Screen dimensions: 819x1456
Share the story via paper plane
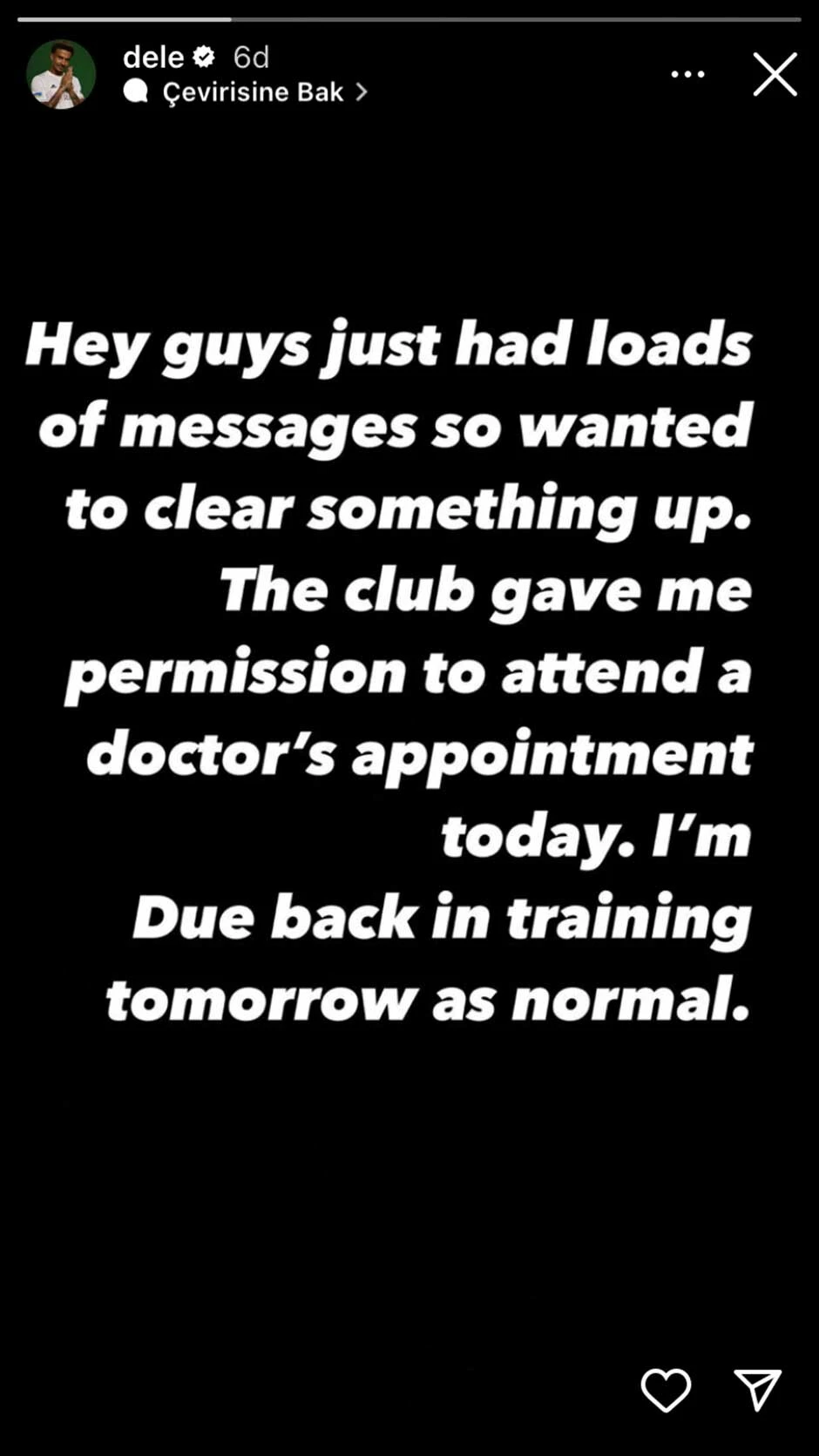[757, 1389]
